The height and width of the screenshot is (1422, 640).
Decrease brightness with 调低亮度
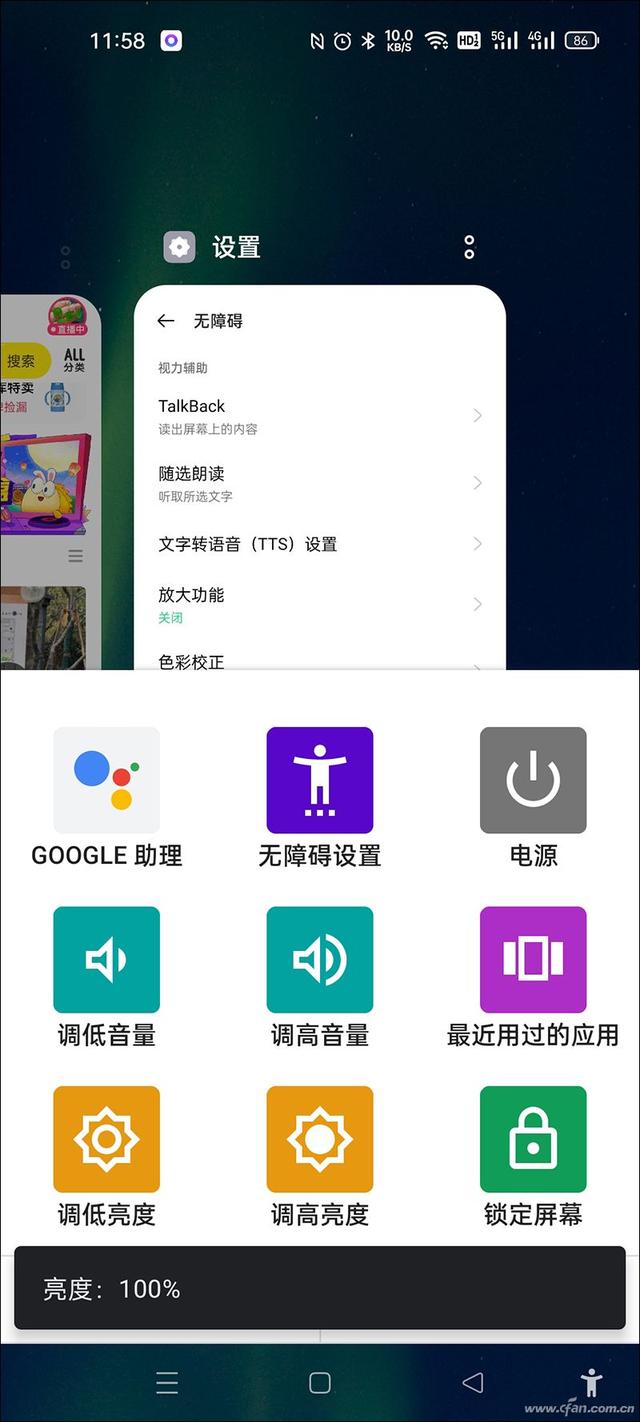click(106, 1139)
